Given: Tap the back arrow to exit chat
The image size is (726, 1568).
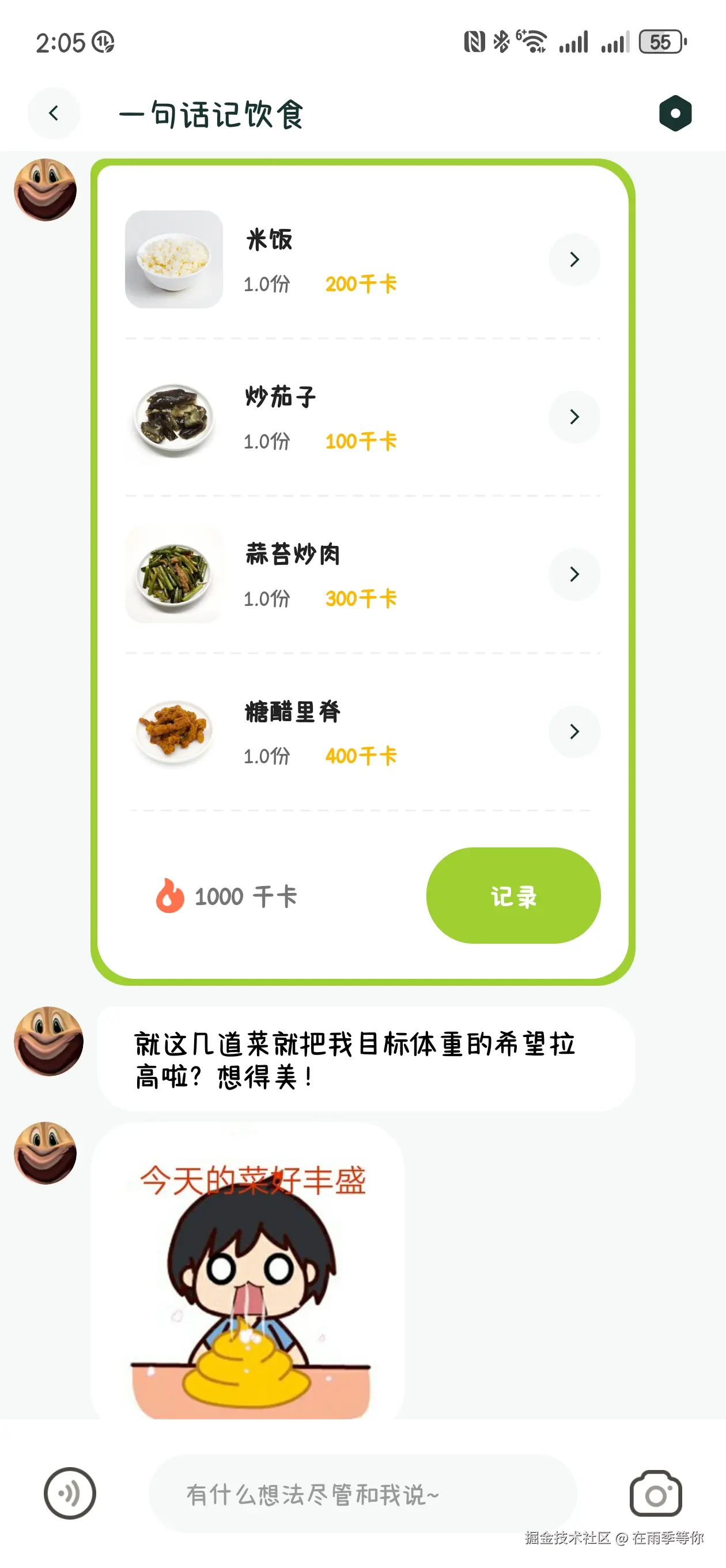Looking at the screenshot, I should [54, 113].
